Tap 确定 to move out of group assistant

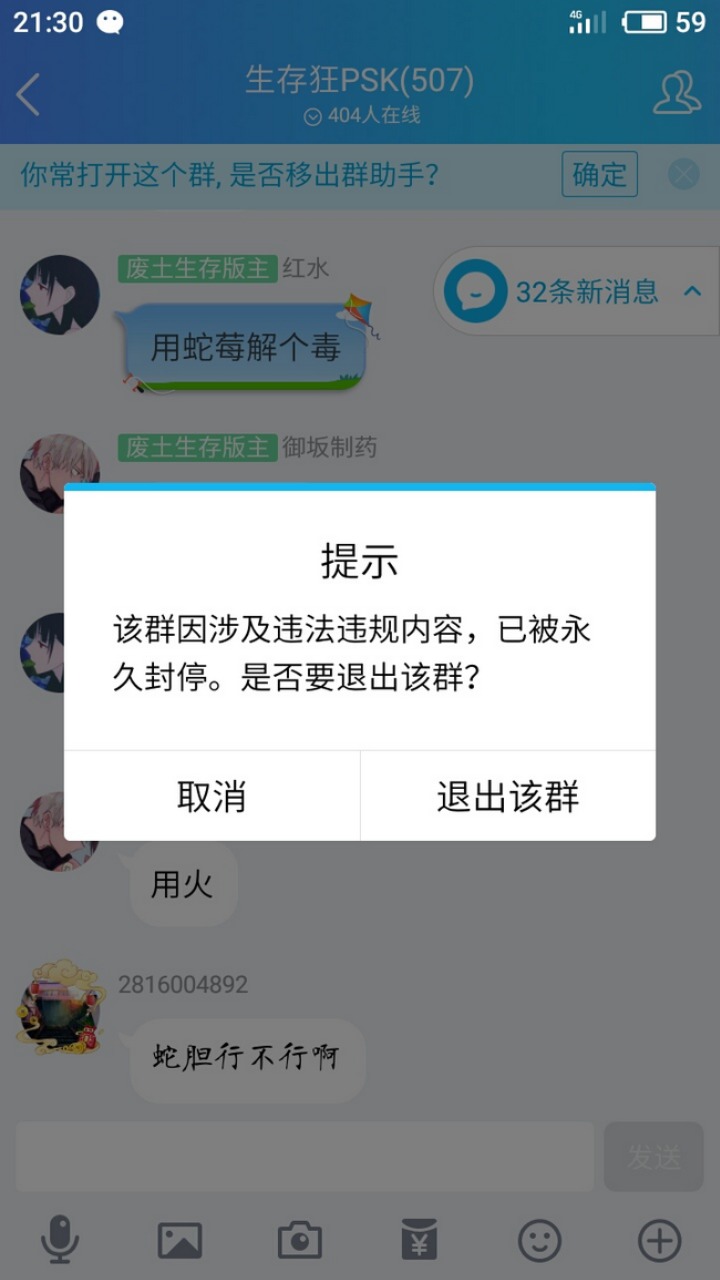tap(599, 174)
